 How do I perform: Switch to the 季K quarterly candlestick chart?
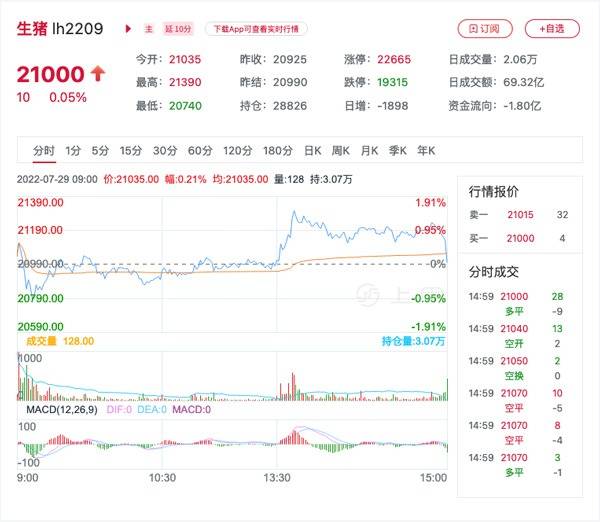coord(398,151)
